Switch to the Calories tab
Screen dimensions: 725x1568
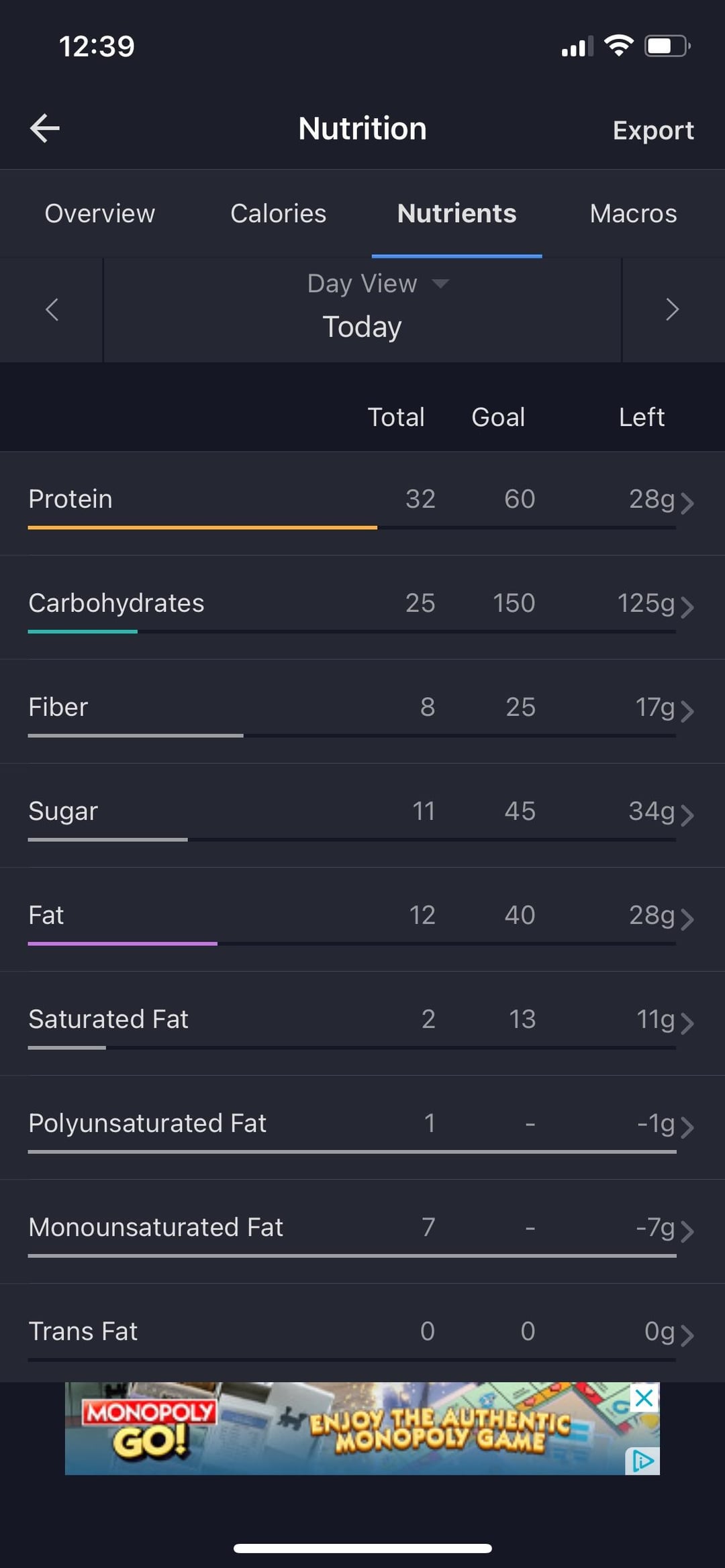click(x=279, y=213)
